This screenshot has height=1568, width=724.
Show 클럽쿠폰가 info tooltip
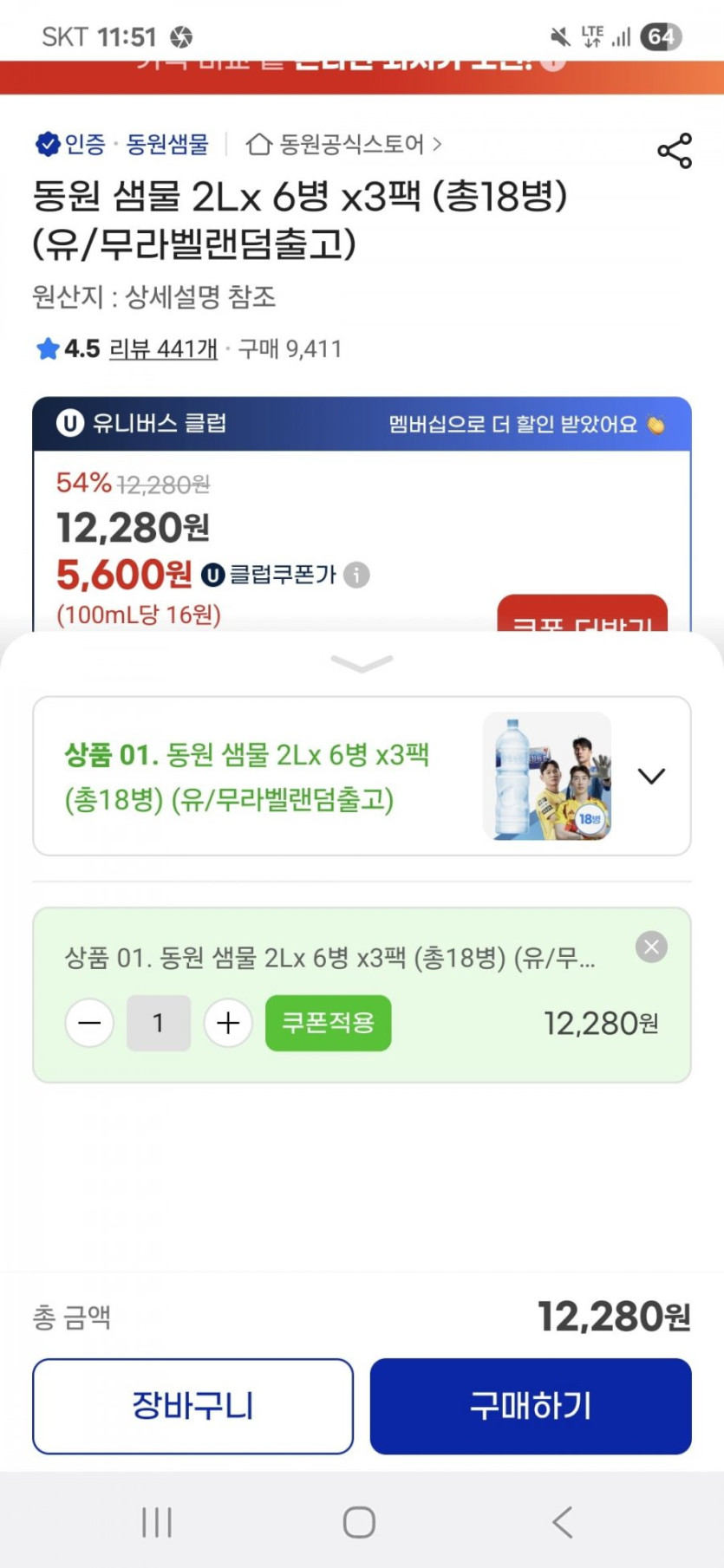(356, 575)
